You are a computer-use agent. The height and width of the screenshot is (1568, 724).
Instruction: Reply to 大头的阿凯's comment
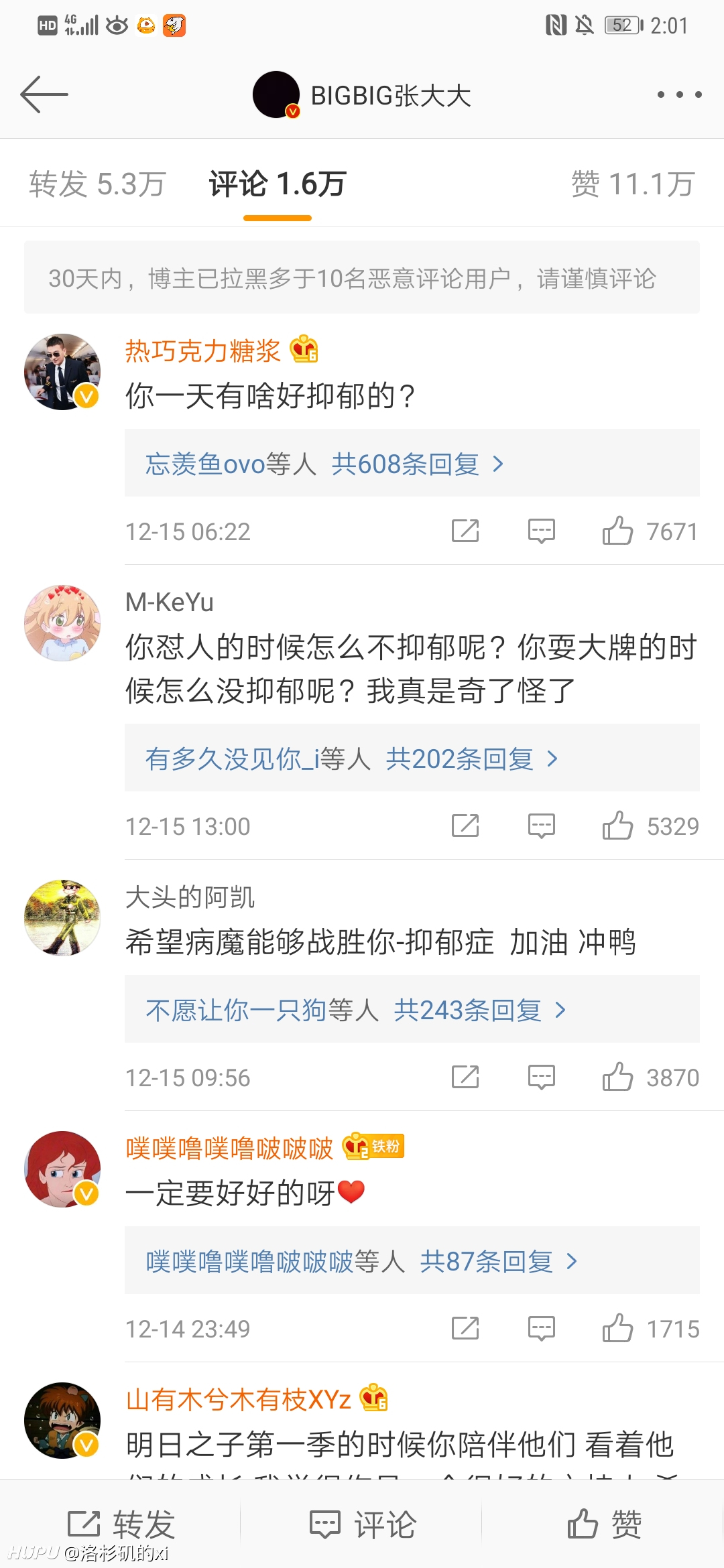tap(541, 1077)
